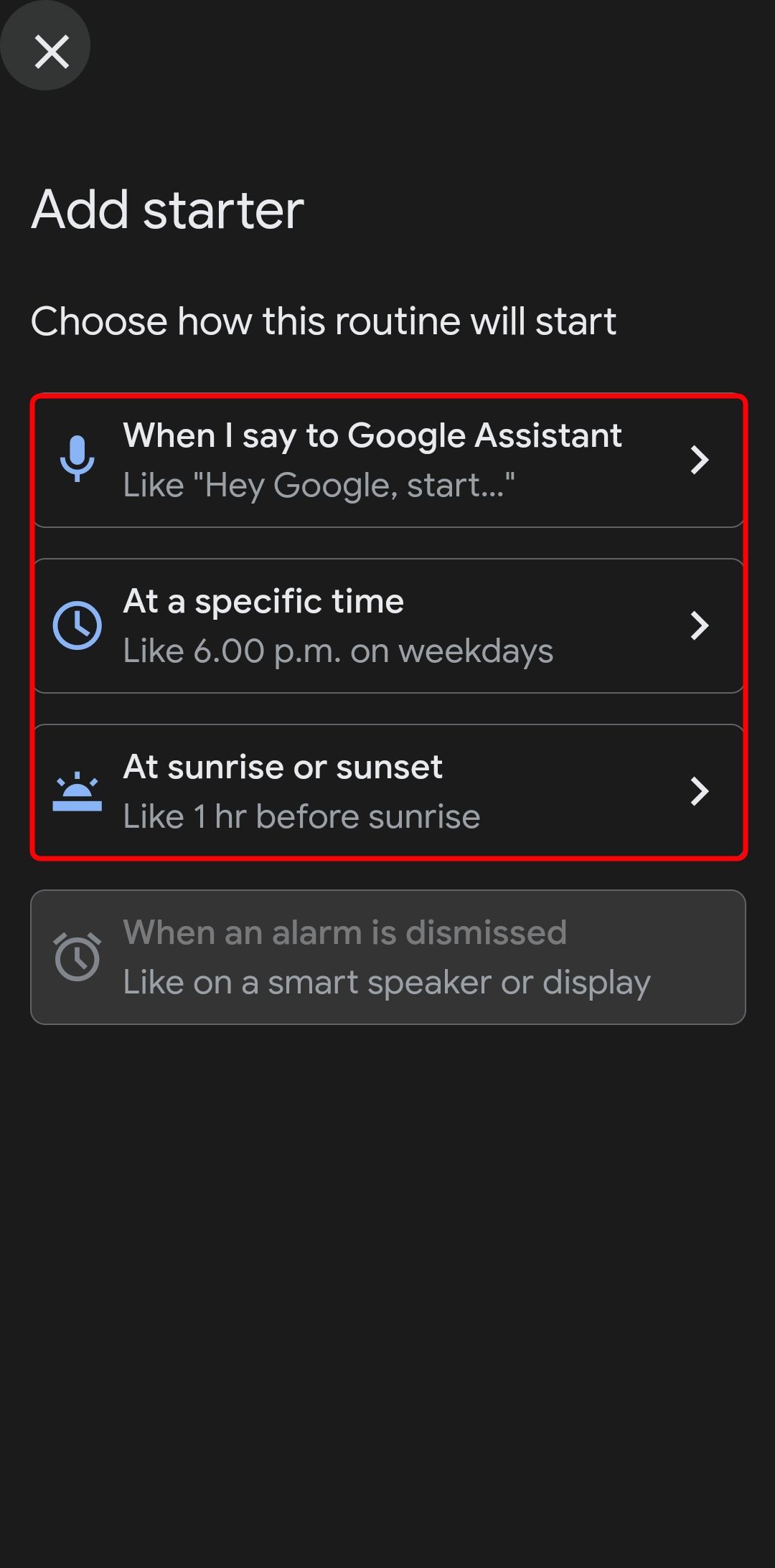The image size is (775, 1568).
Task: Expand the sunrise or sunset option
Action: click(x=701, y=791)
